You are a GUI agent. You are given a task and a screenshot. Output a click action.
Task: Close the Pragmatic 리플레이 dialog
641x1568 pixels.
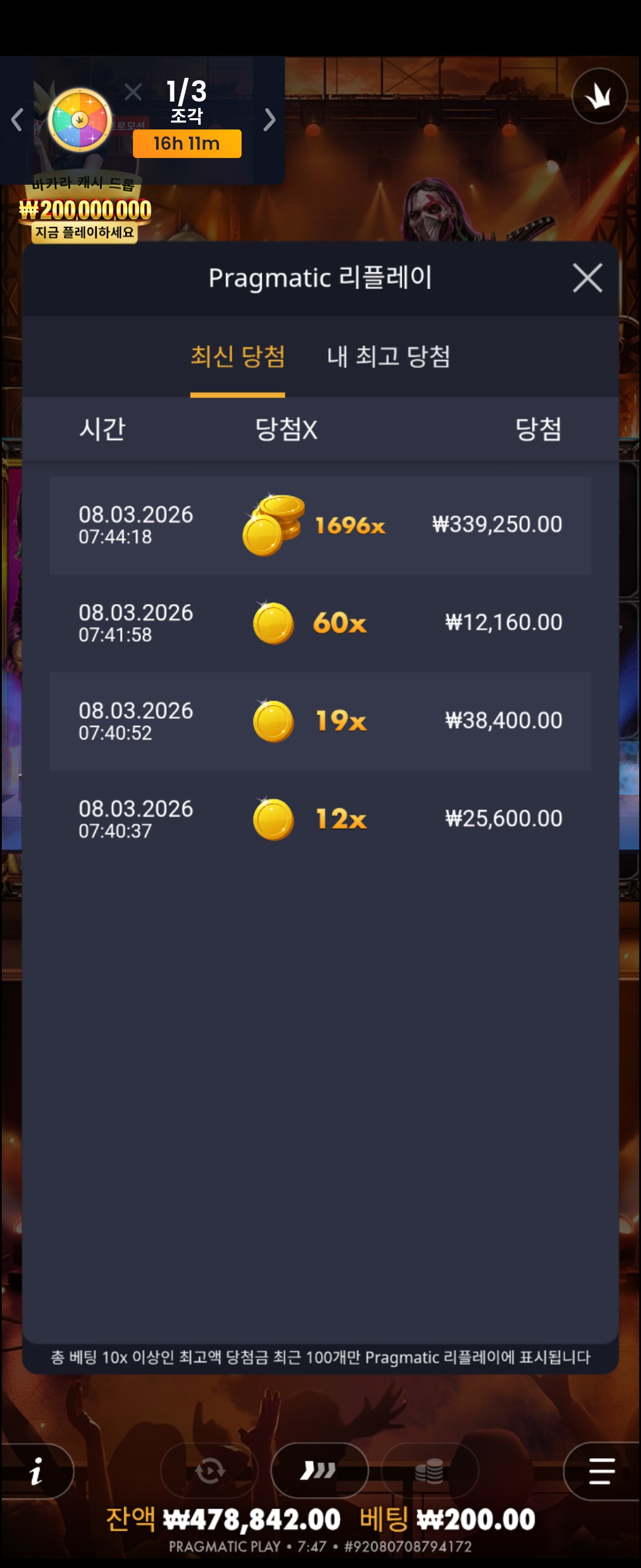(x=587, y=278)
